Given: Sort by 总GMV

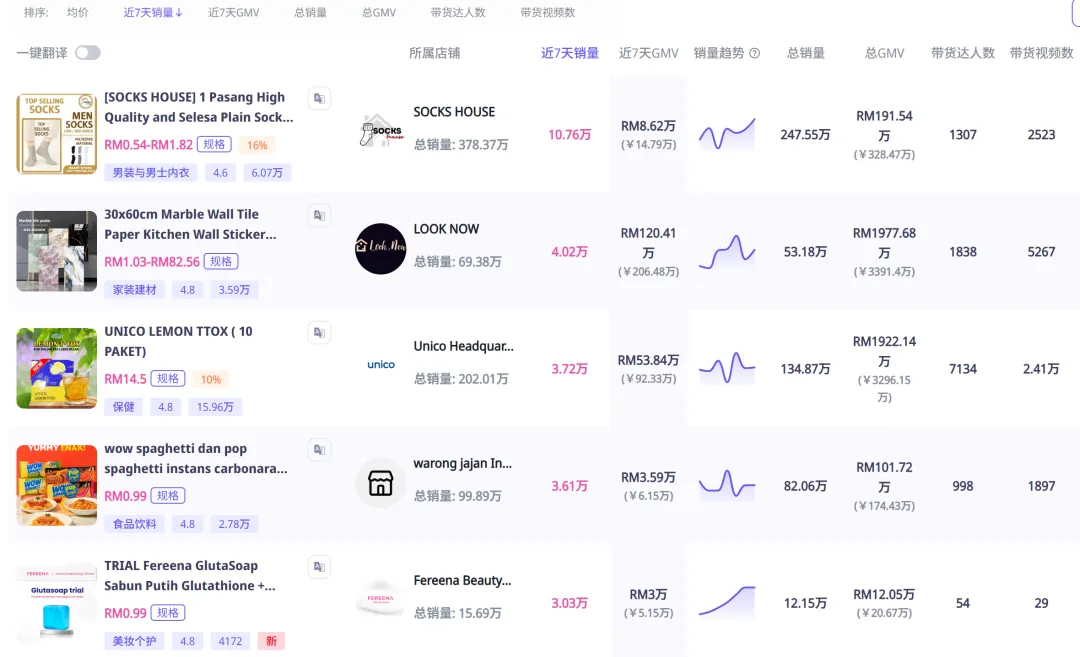Looking at the screenshot, I should coord(378,13).
